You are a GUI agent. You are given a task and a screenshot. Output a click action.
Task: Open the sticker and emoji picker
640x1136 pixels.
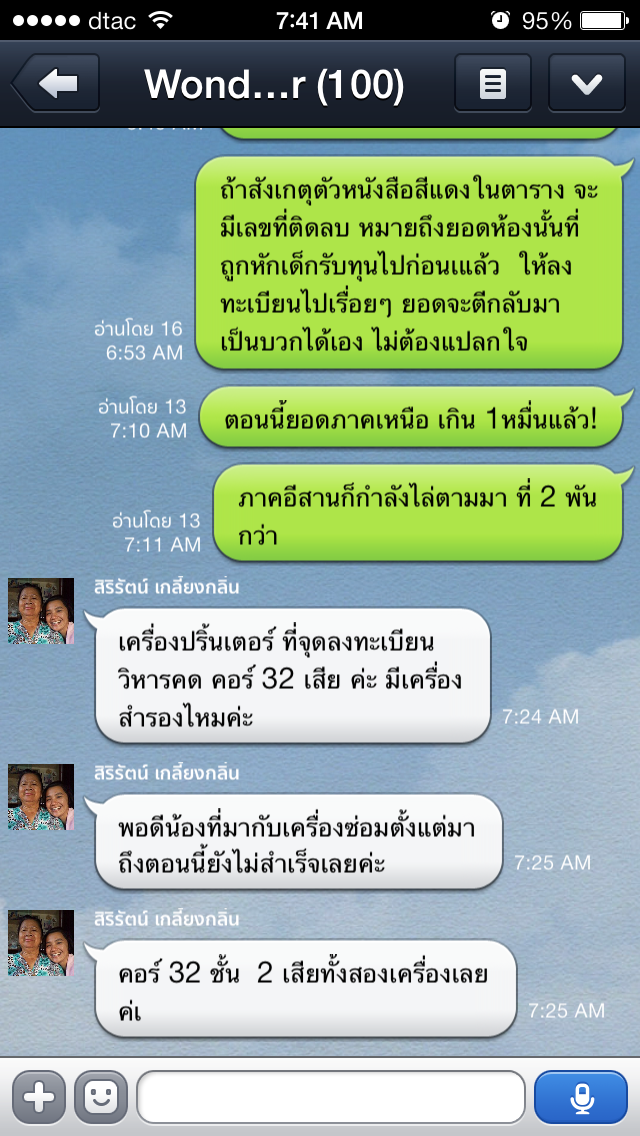(x=101, y=1097)
